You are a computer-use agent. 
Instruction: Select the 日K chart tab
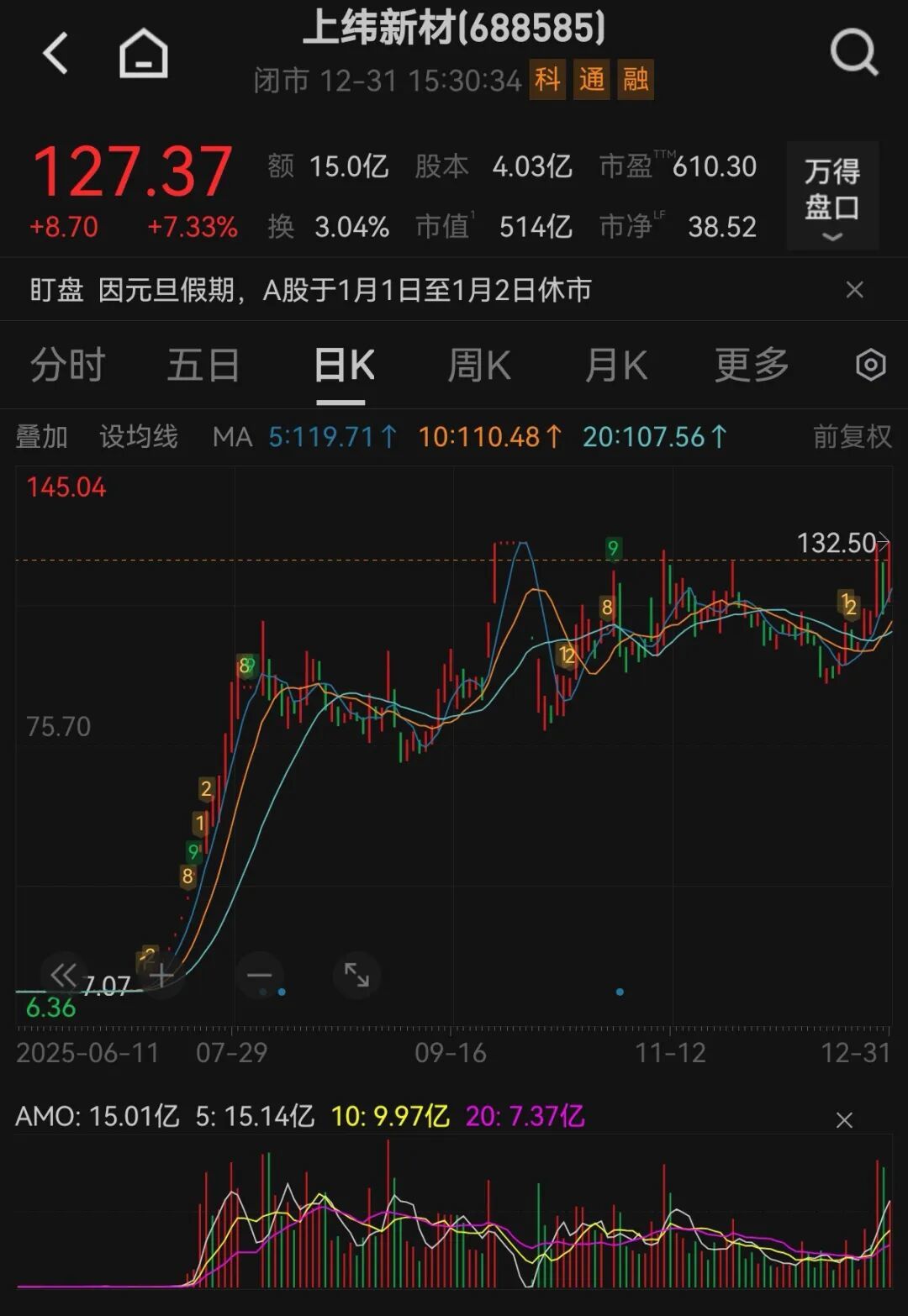pos(344,365)
